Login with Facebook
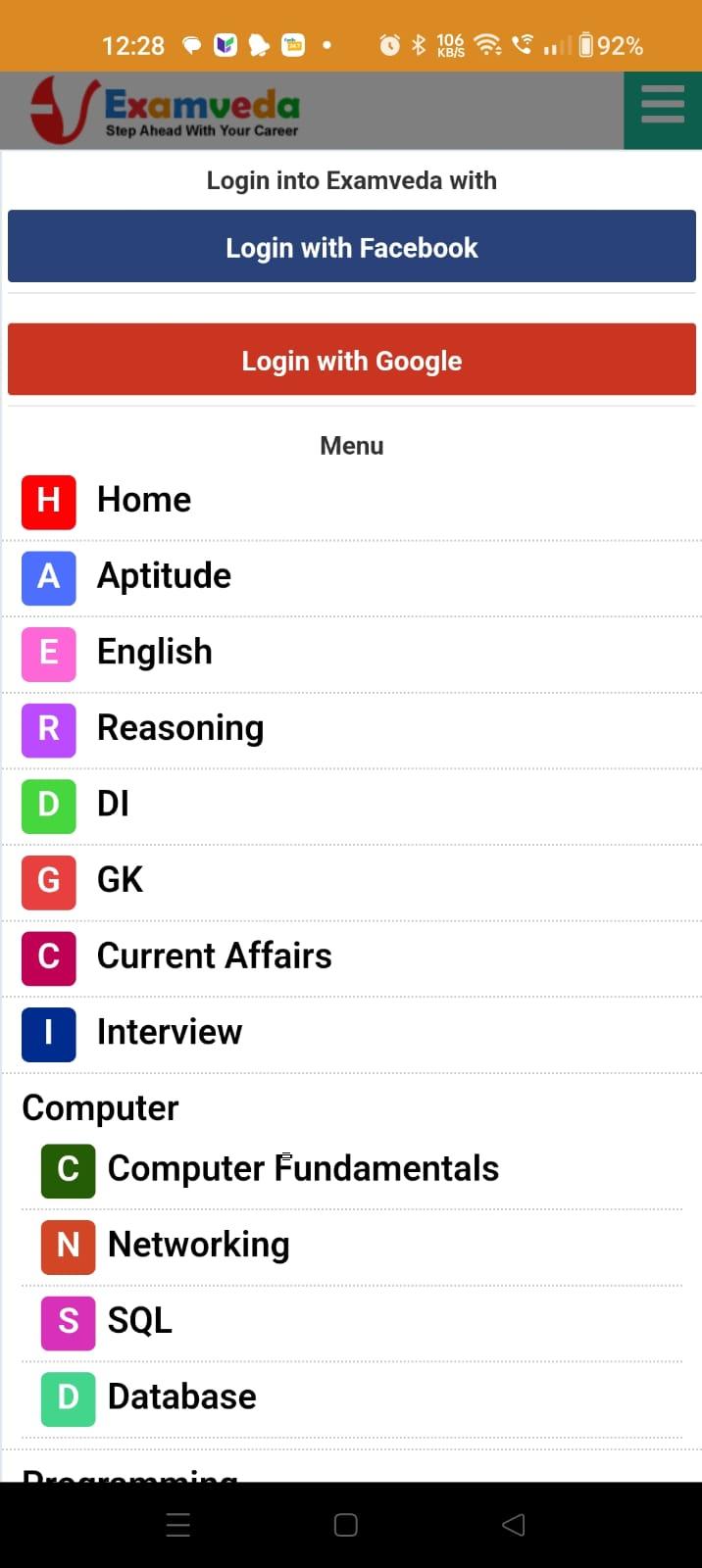702x1568 pixels. (351, 247)
